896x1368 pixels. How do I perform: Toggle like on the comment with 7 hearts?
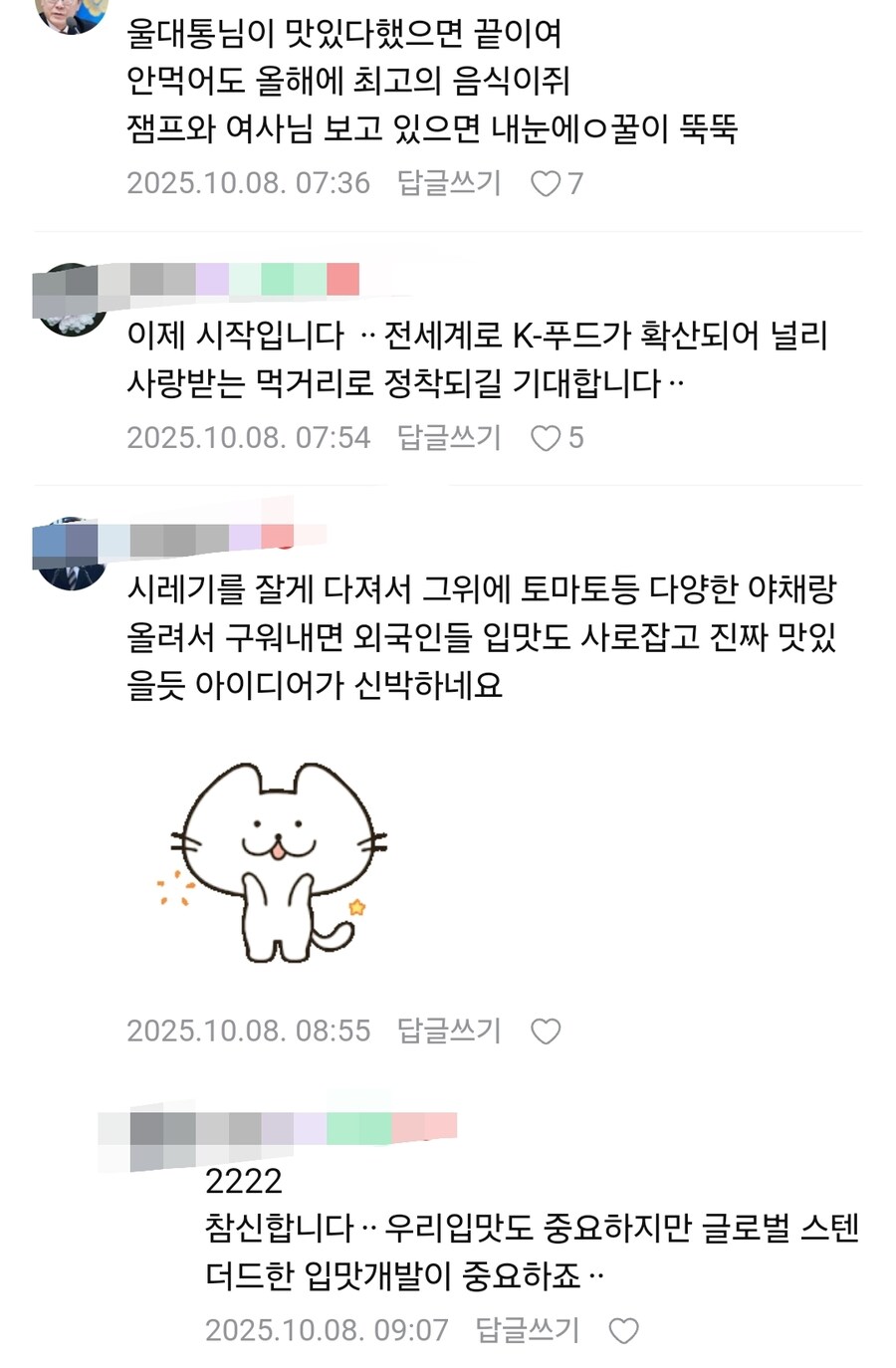tap(544, 182)
